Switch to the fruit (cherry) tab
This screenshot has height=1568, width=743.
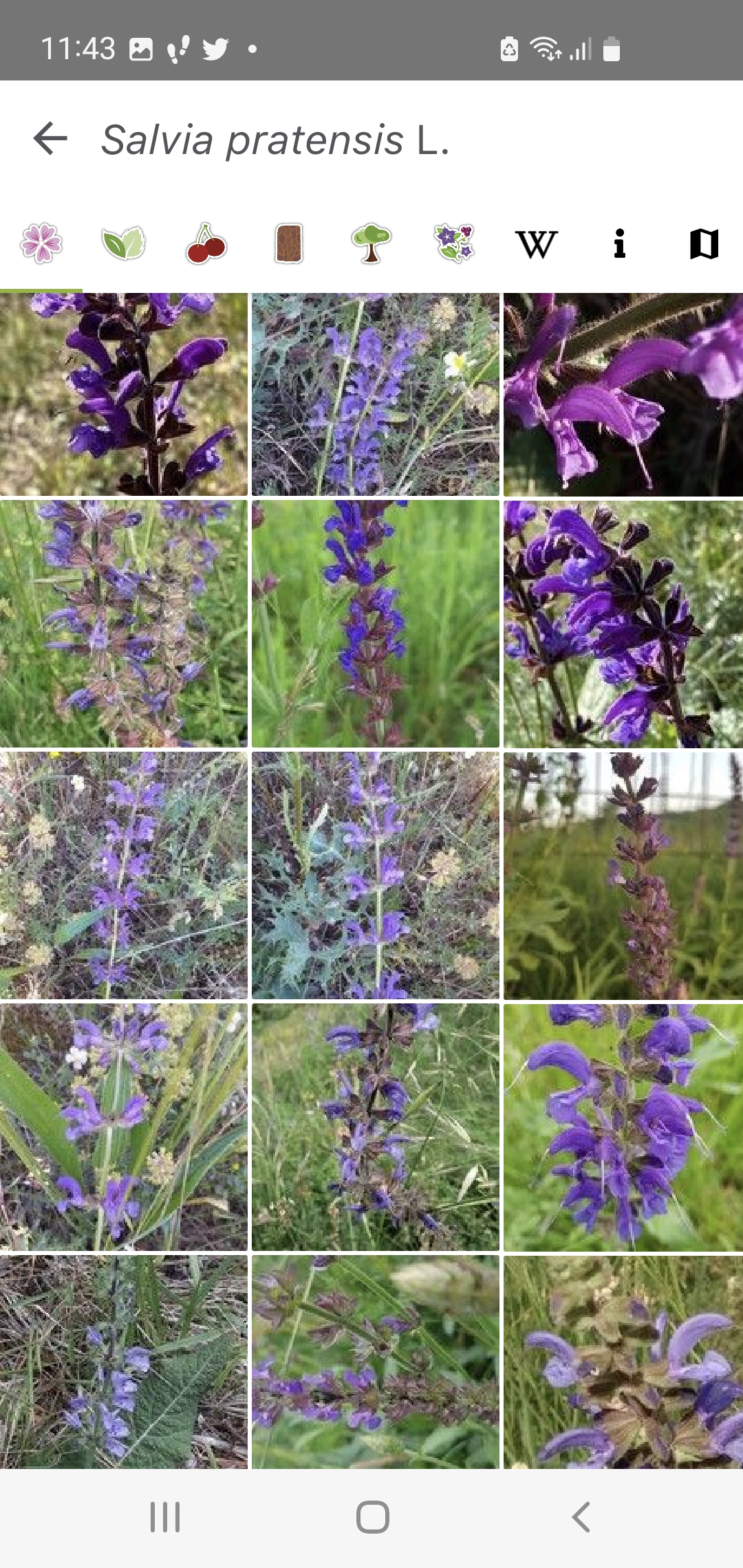point(206,243)
